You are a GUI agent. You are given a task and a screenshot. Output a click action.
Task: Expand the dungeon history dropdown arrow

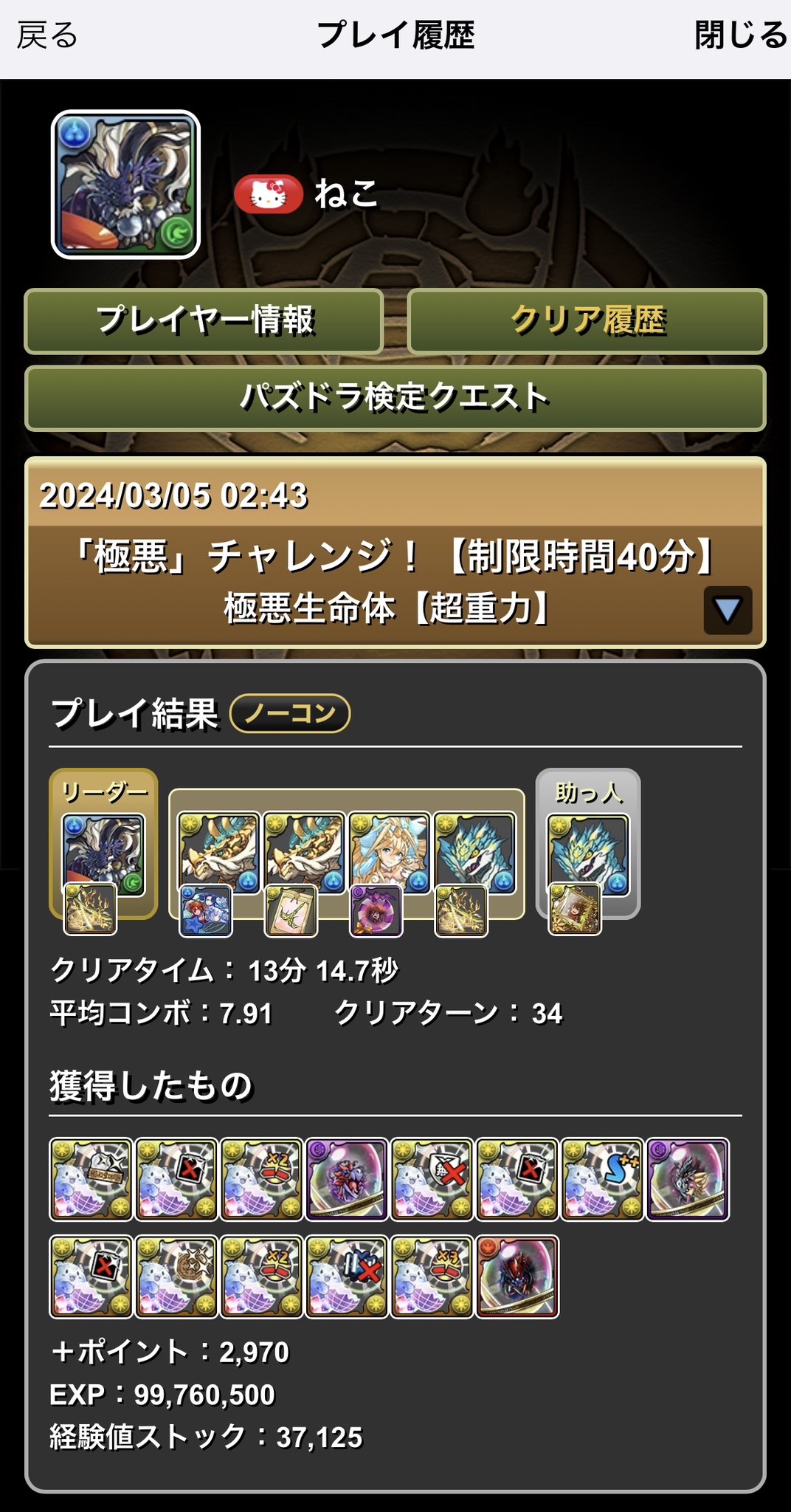tap(728, 610)
